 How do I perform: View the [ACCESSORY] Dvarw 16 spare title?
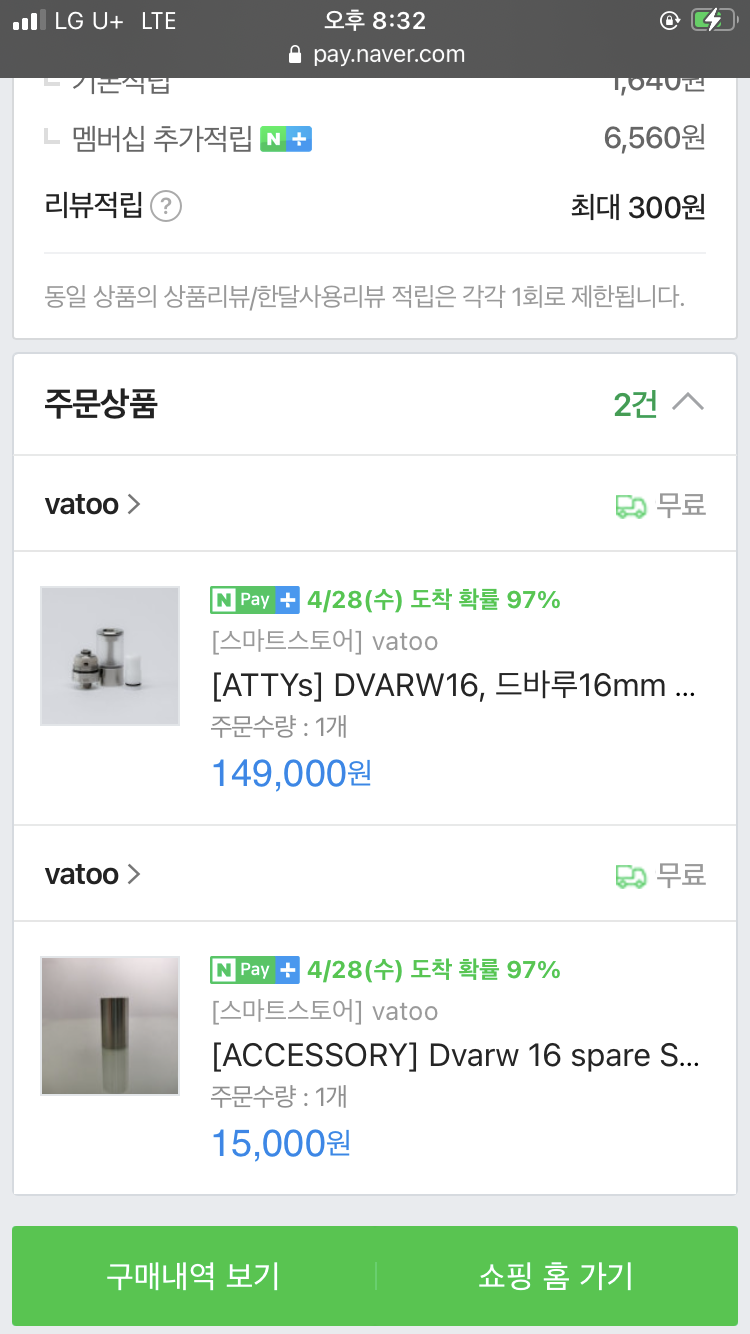454,1056
